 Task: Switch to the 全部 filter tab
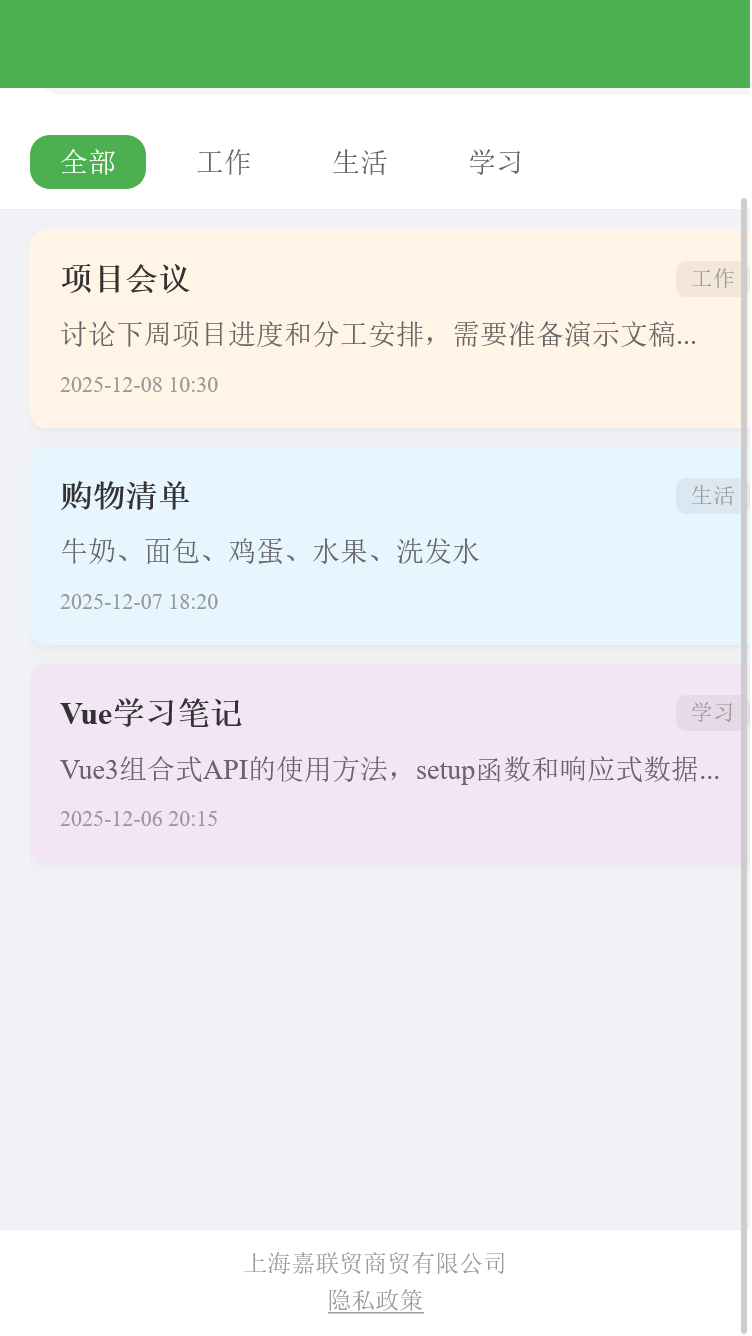[87, 161]
